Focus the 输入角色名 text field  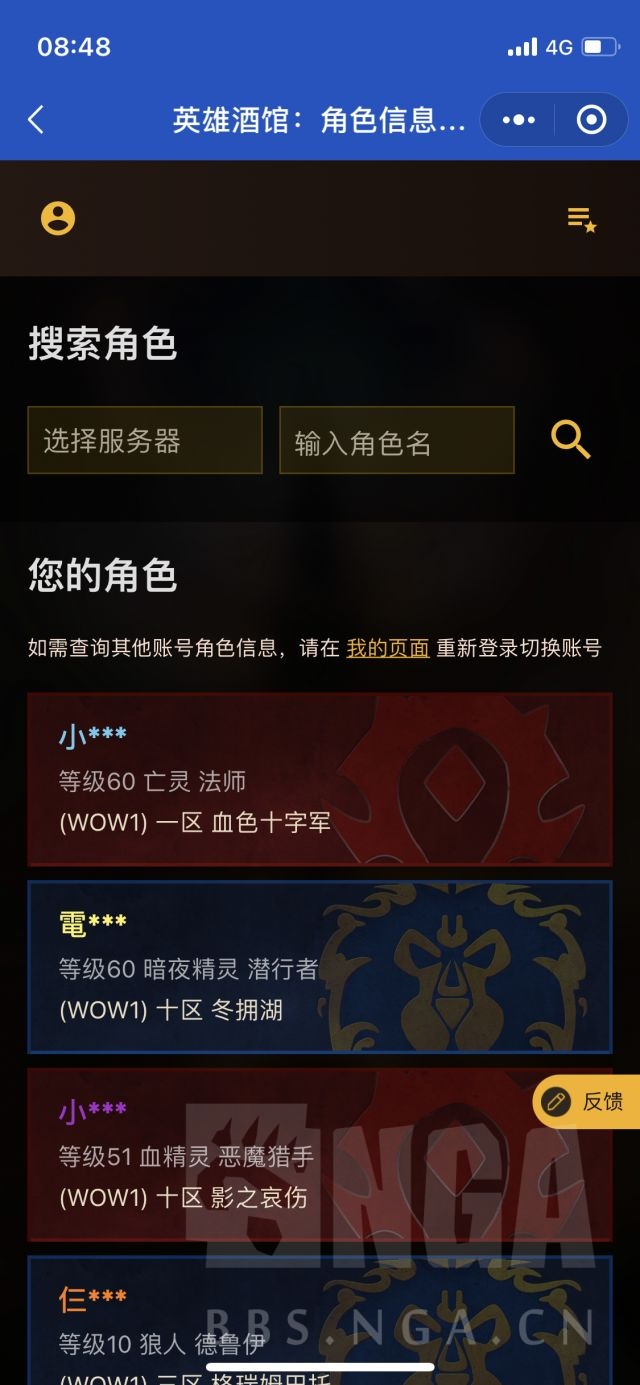(396, 440)
